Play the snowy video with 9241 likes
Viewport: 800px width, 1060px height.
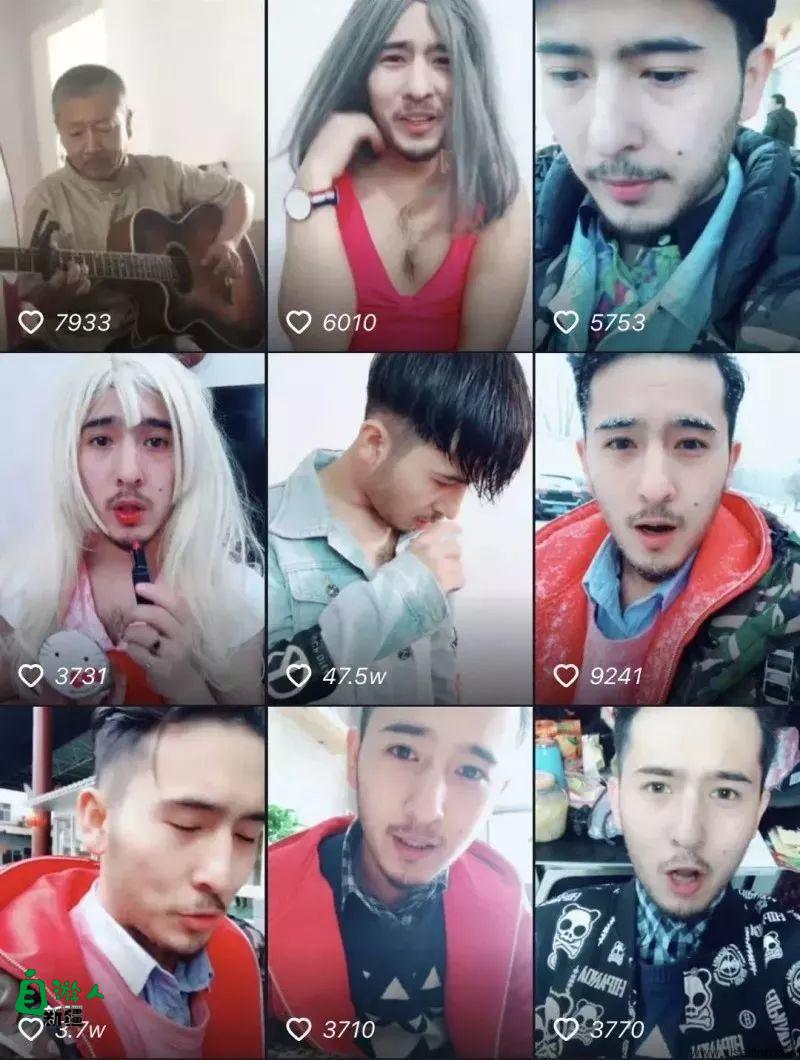click(667, 528)
